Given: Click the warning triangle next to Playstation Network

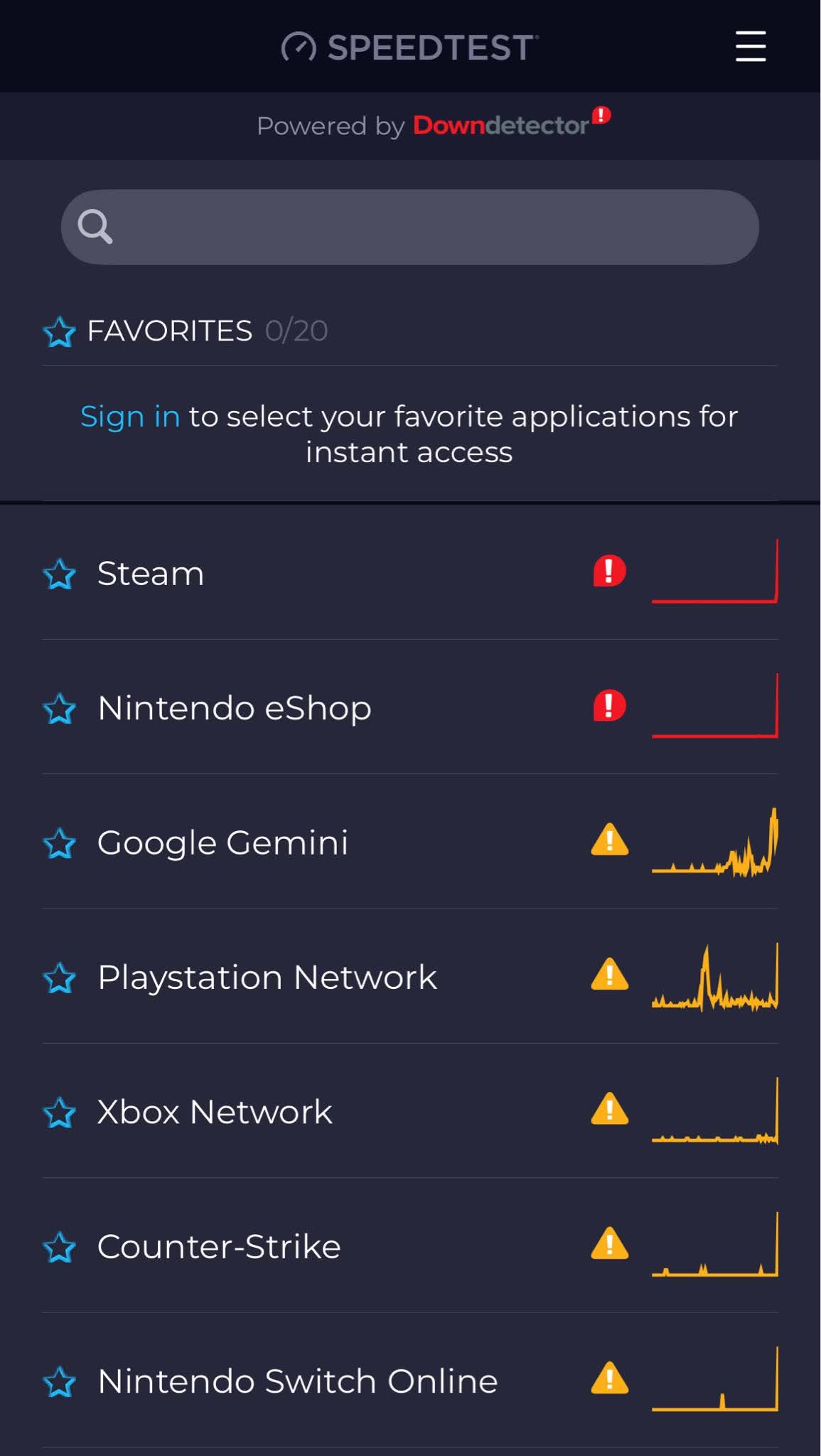Looking at the screenshot, I should 609,977.
